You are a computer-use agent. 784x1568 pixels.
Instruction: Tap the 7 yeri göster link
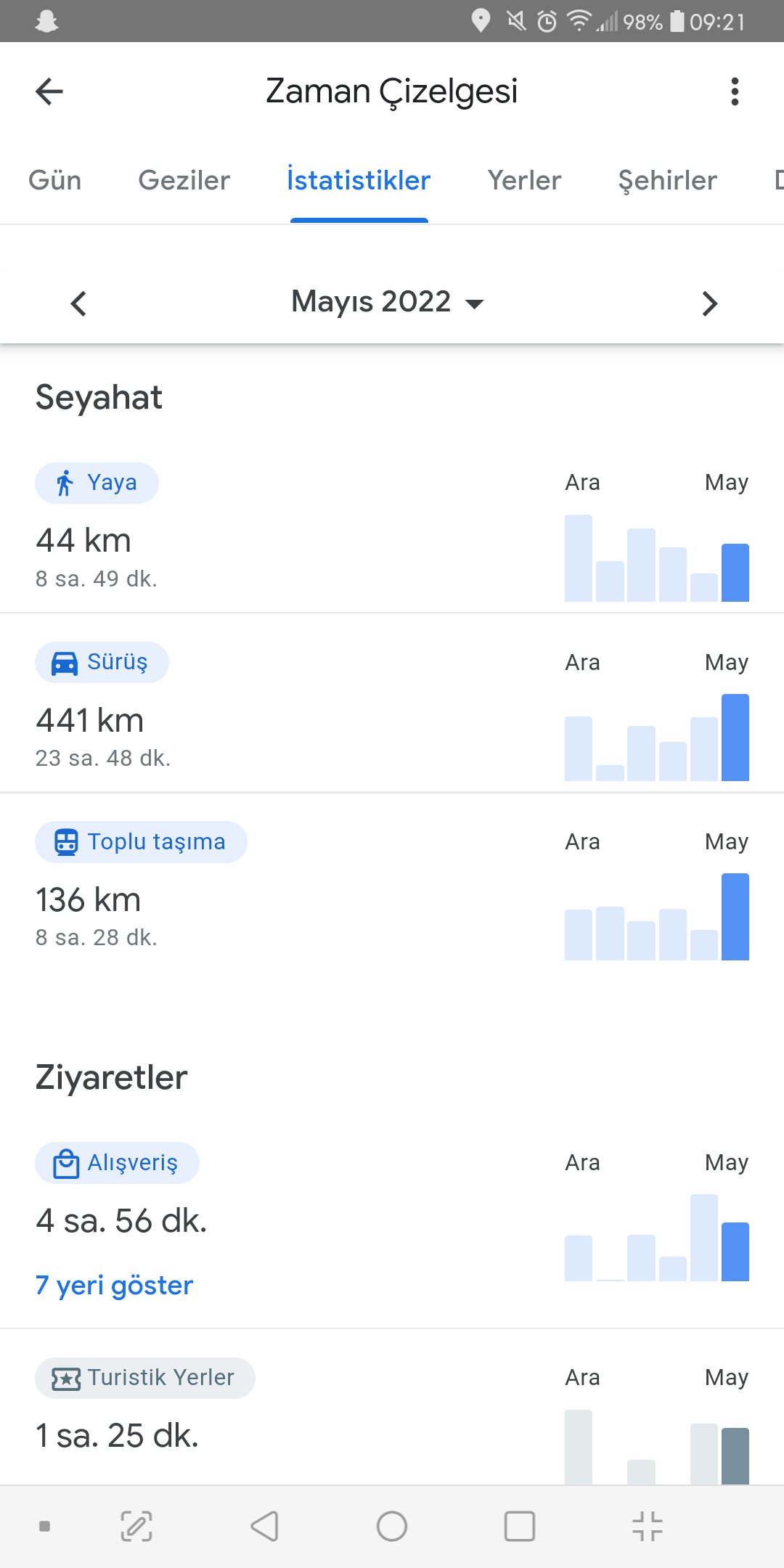115,1286
